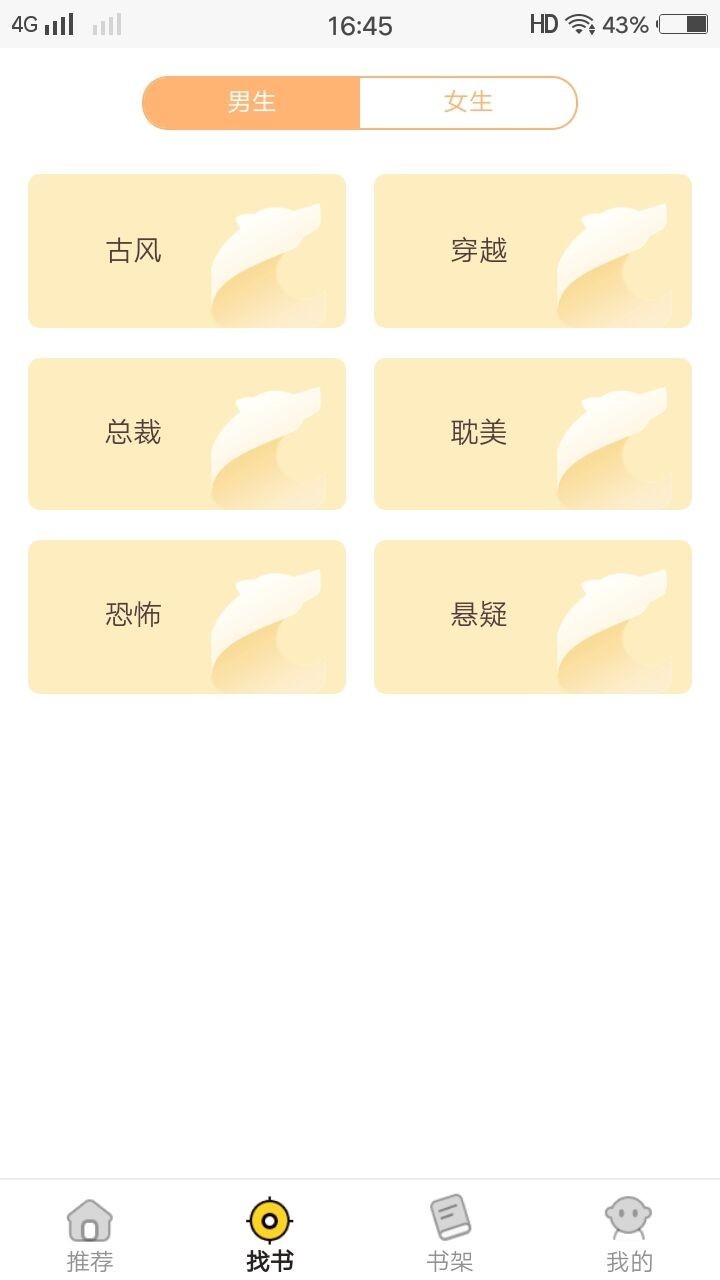Tap the Wi-Fi icon in the status bar
The height and width of the screenshot is (1280, 720).
pos(578,24)
